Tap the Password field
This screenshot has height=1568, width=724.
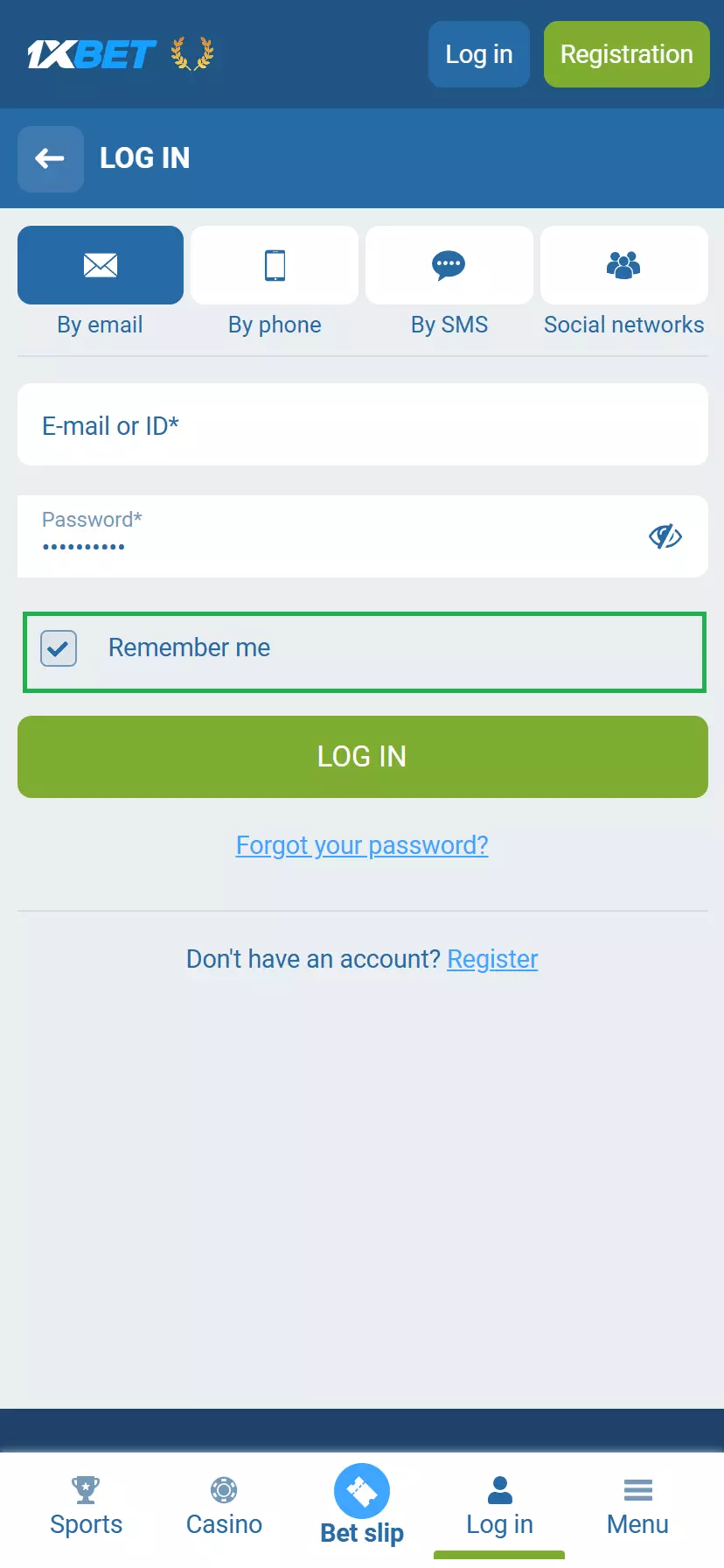(332, 536)
